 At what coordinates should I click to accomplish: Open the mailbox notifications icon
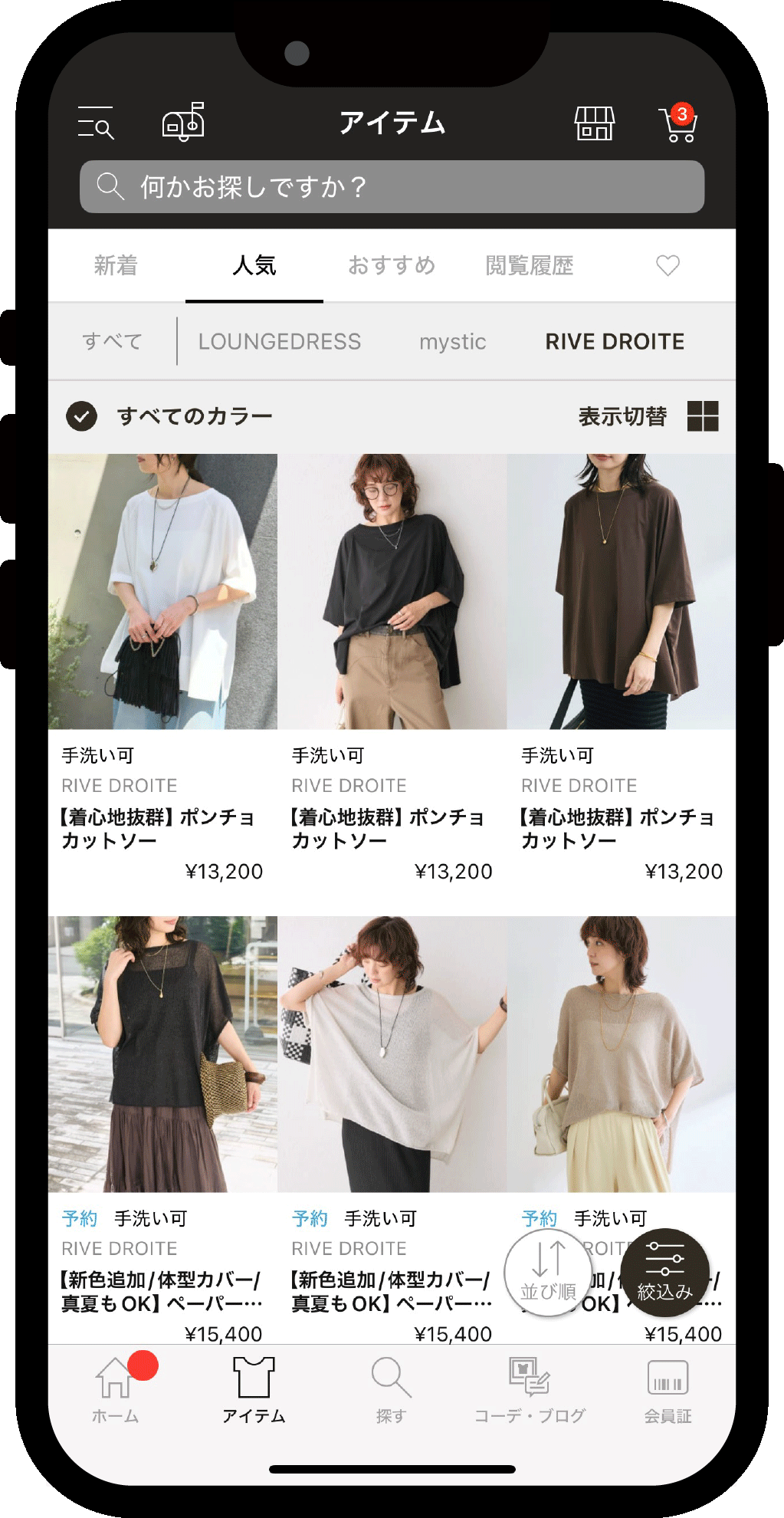coord(183,122)
